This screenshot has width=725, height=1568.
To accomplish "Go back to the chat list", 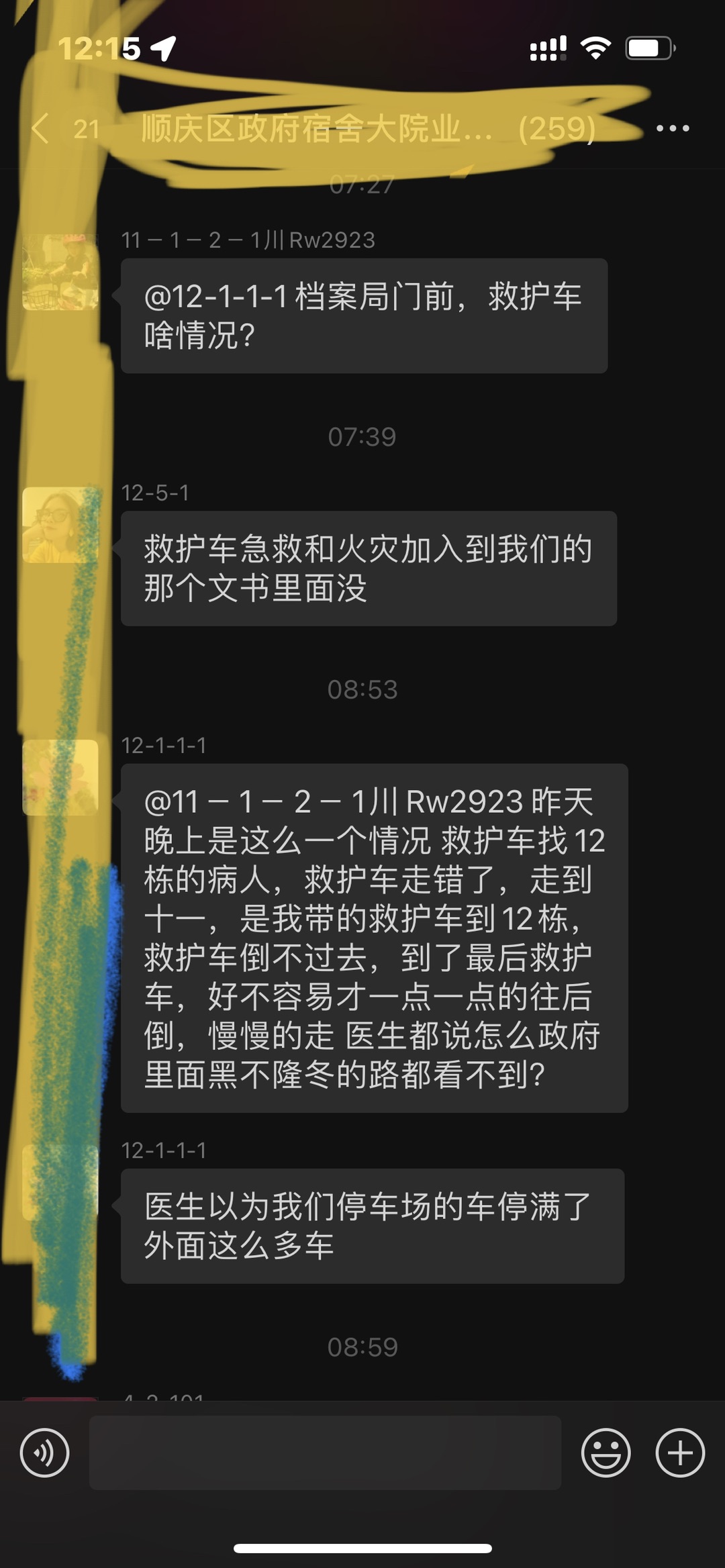I will [42, 128].
